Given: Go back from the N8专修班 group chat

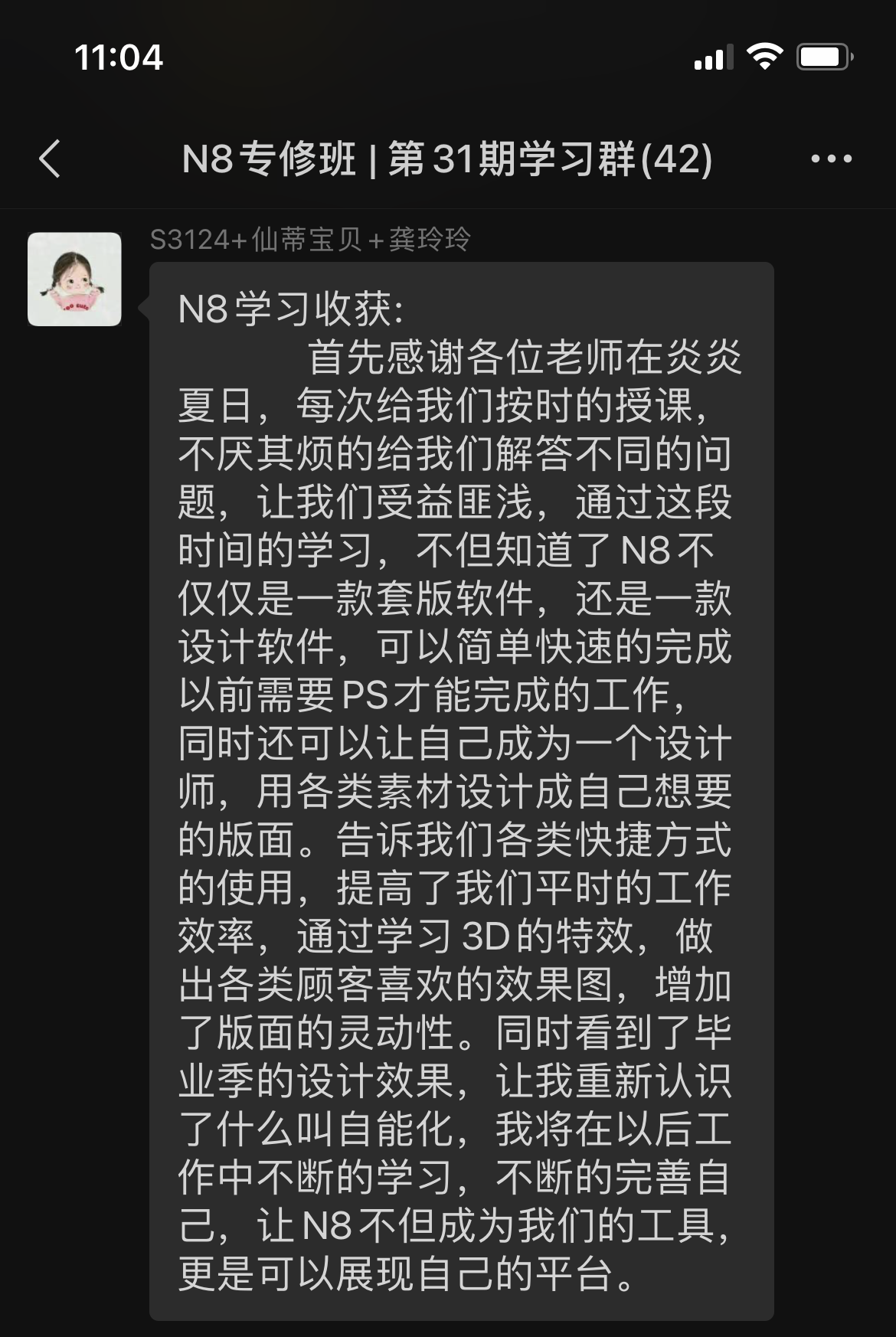Looking at the screenshot, I should pos(50,159).
